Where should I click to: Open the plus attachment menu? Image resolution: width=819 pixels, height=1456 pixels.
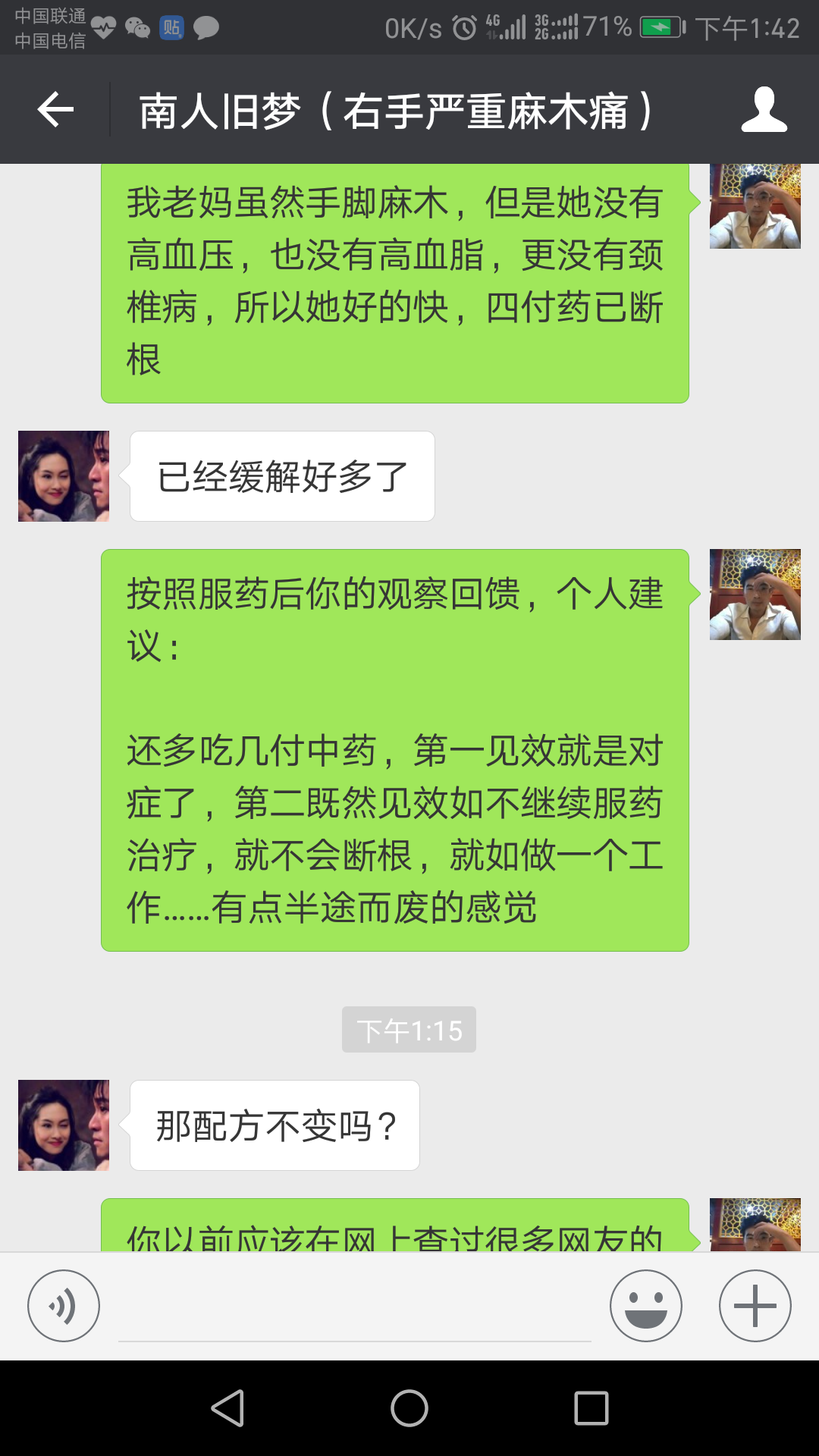[x=755, y=1306]
